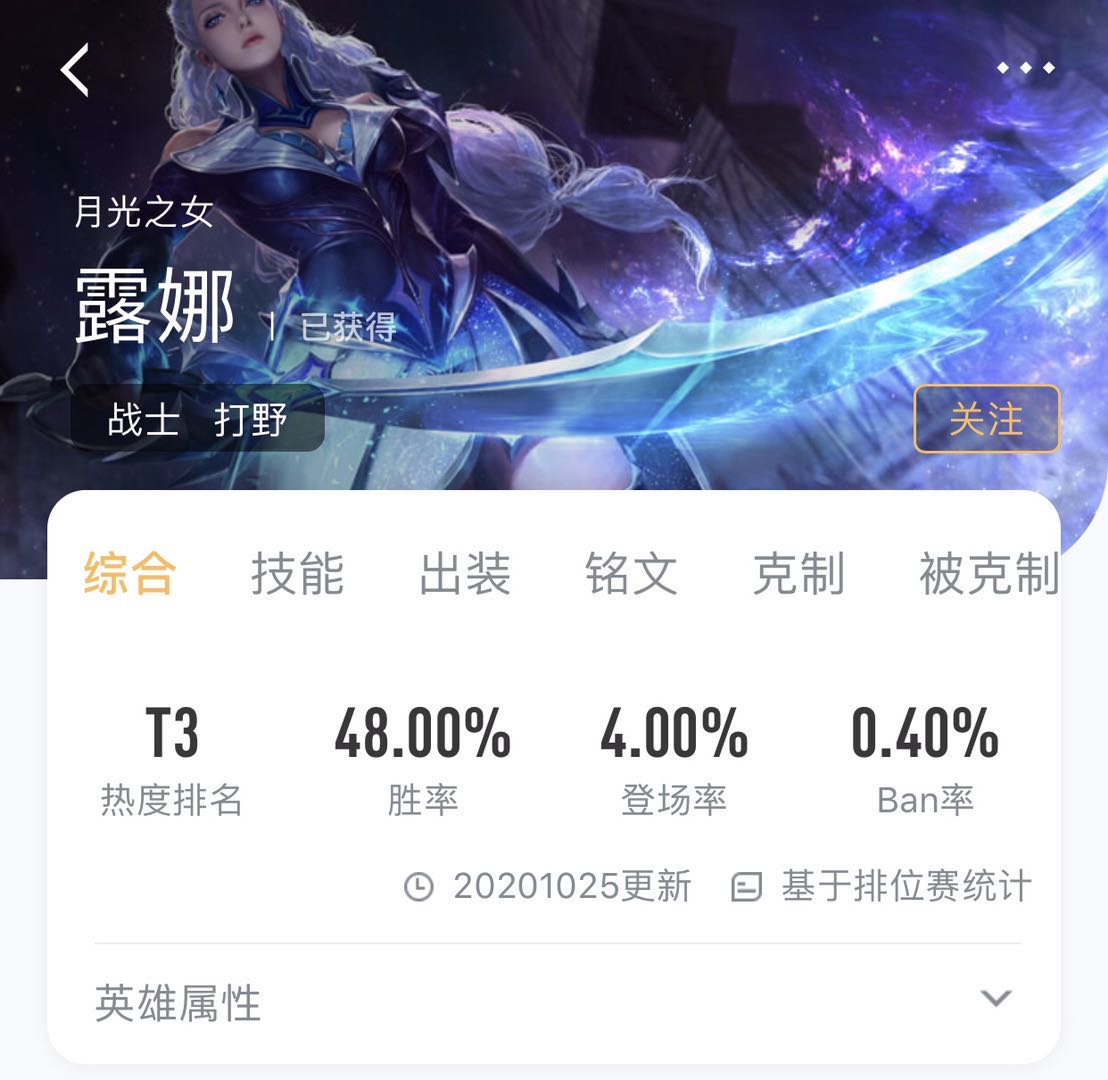
Task: Open the 被克制 tab
Action: (988, 574)
